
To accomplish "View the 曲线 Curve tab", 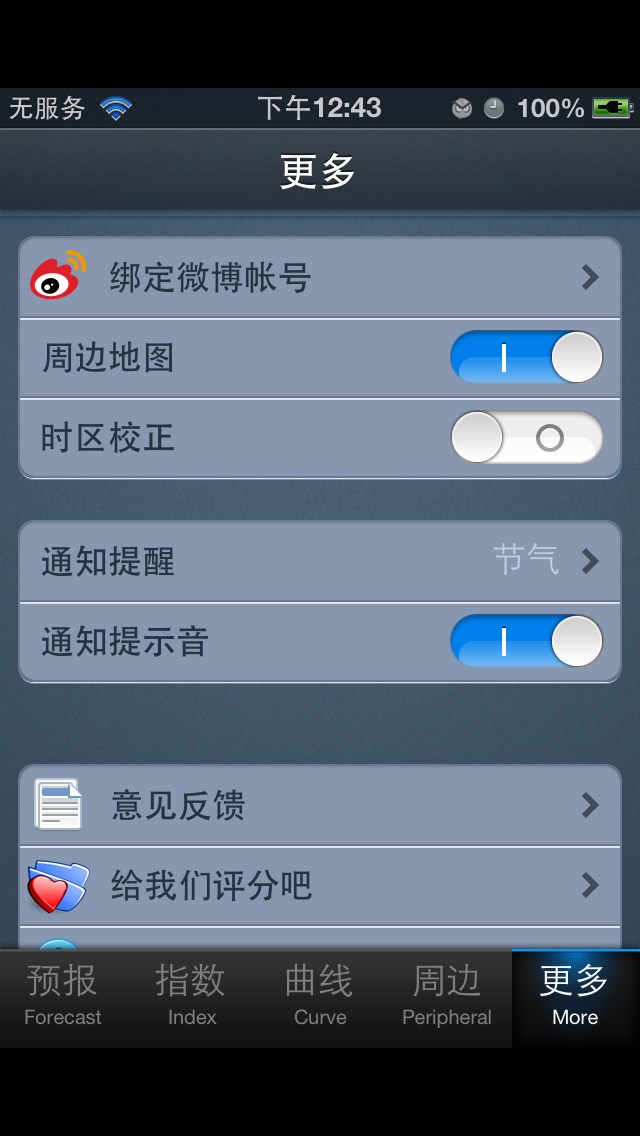I will (x=320, y=996).
